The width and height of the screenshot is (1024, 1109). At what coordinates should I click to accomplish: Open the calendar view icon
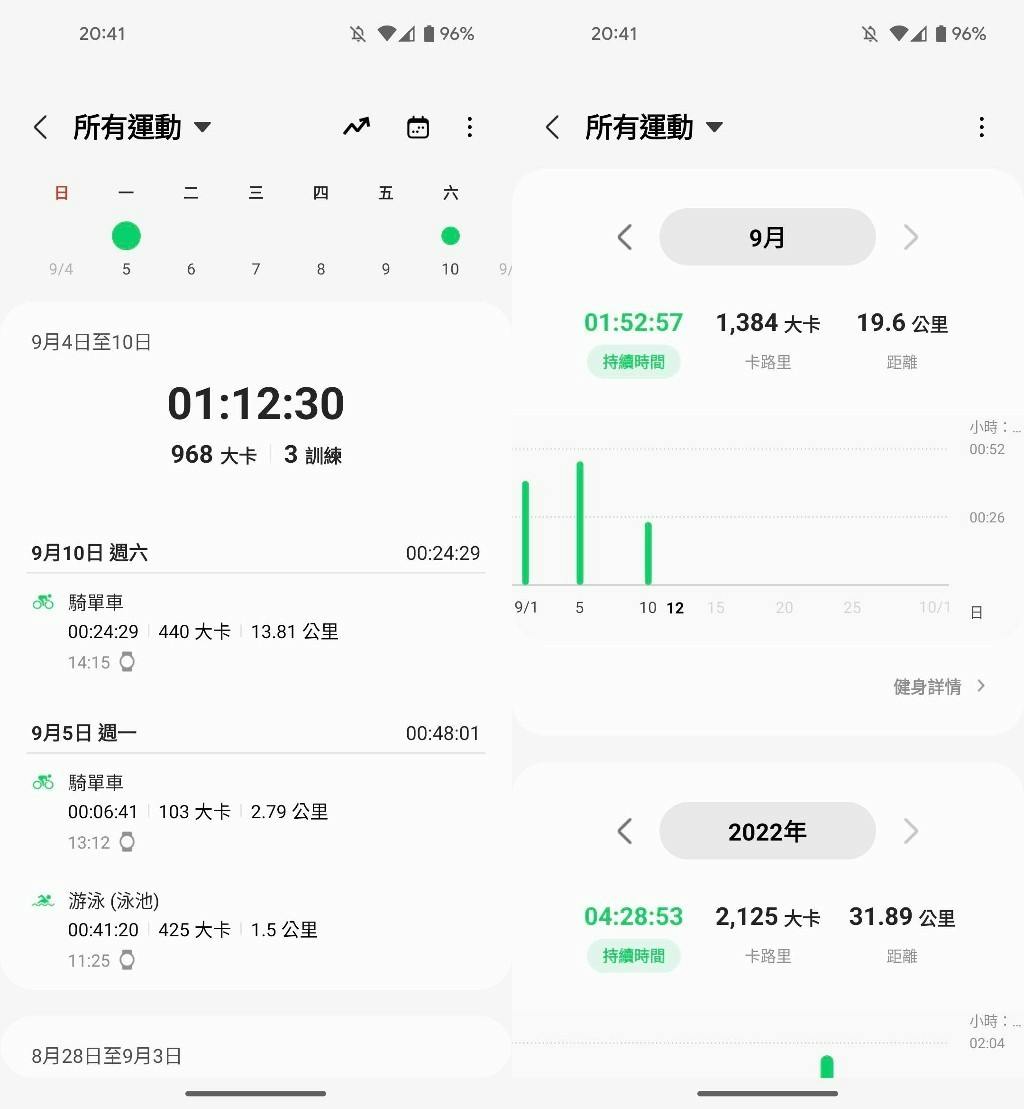coord(418,127)
